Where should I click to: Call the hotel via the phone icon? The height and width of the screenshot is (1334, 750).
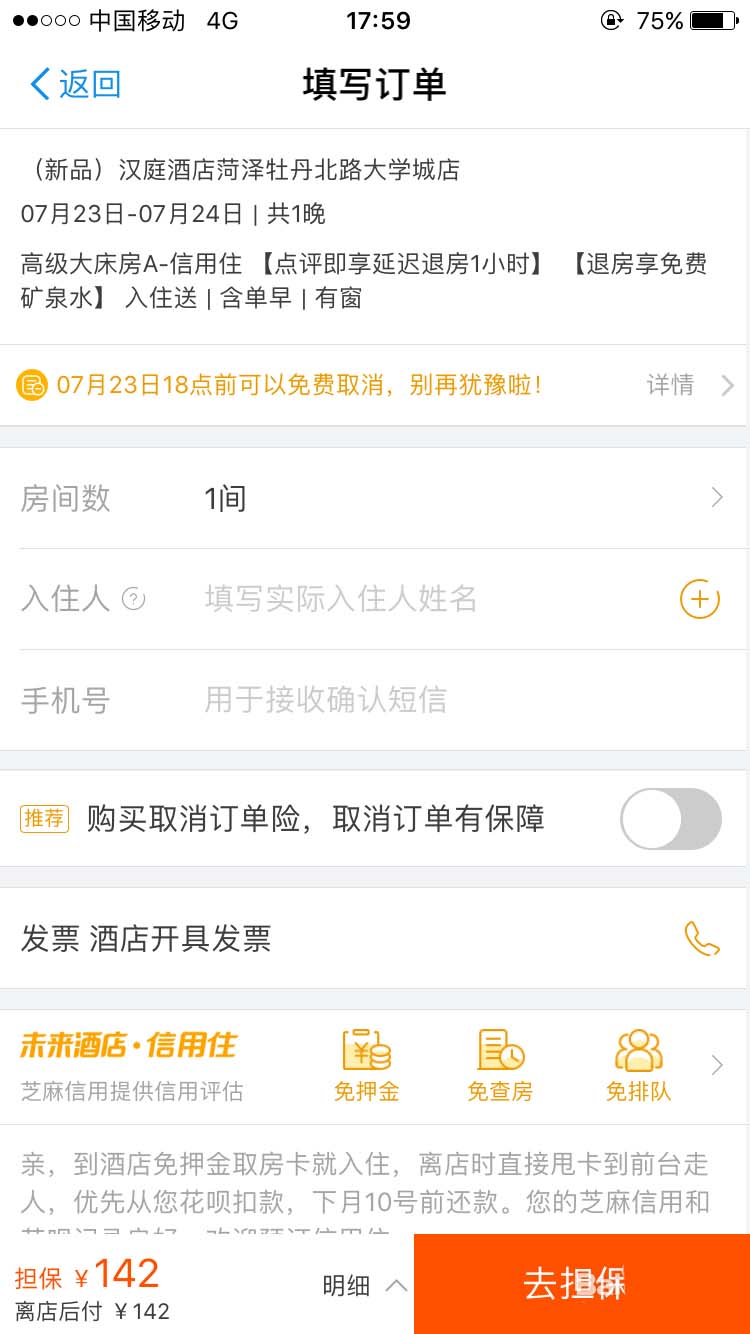701,939
